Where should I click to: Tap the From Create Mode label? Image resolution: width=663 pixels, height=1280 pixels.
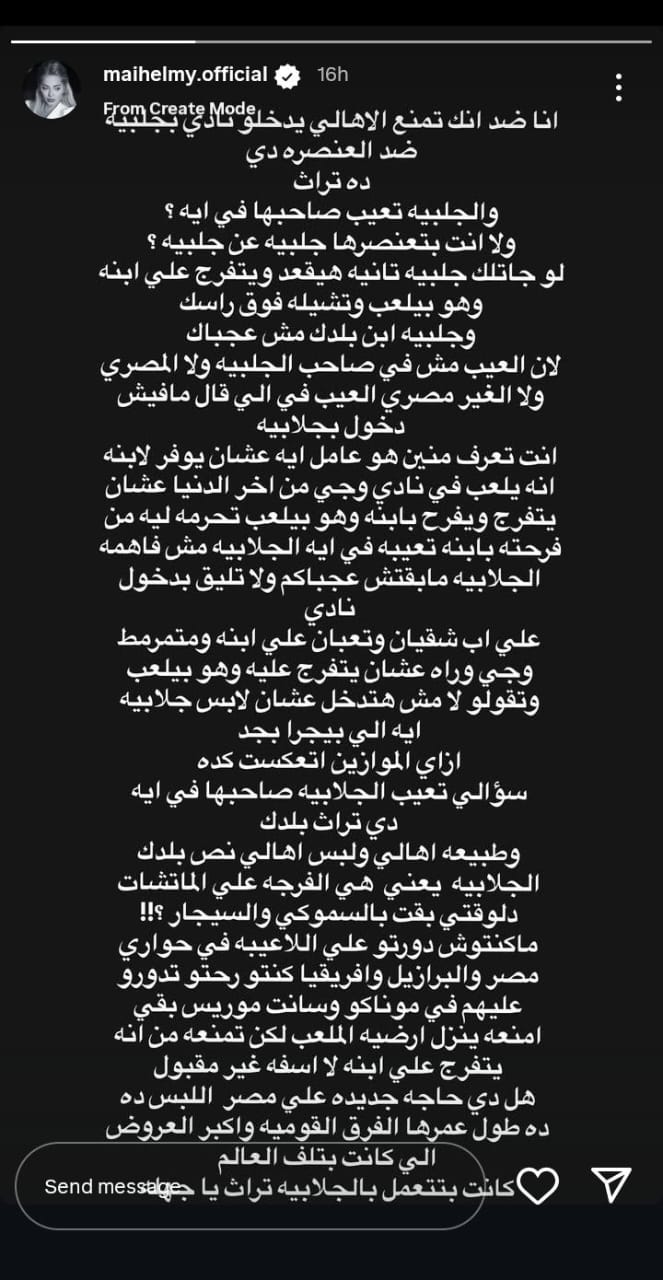[180, 108]
